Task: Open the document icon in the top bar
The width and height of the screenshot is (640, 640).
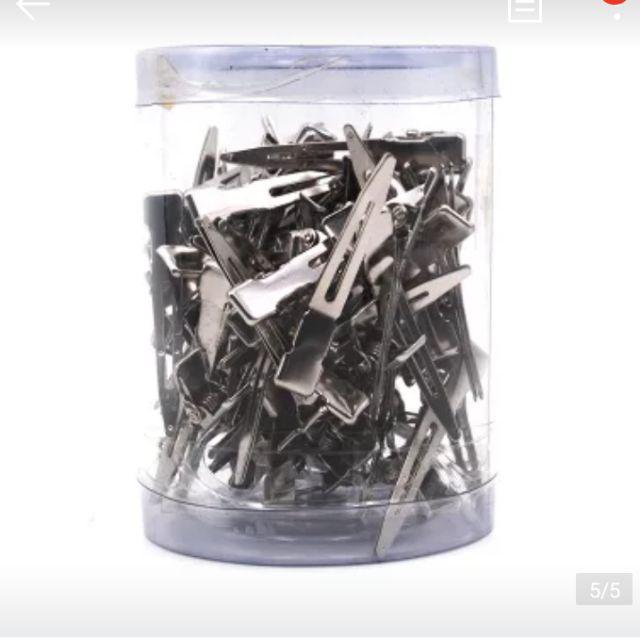Action: (x=525, y=9)
